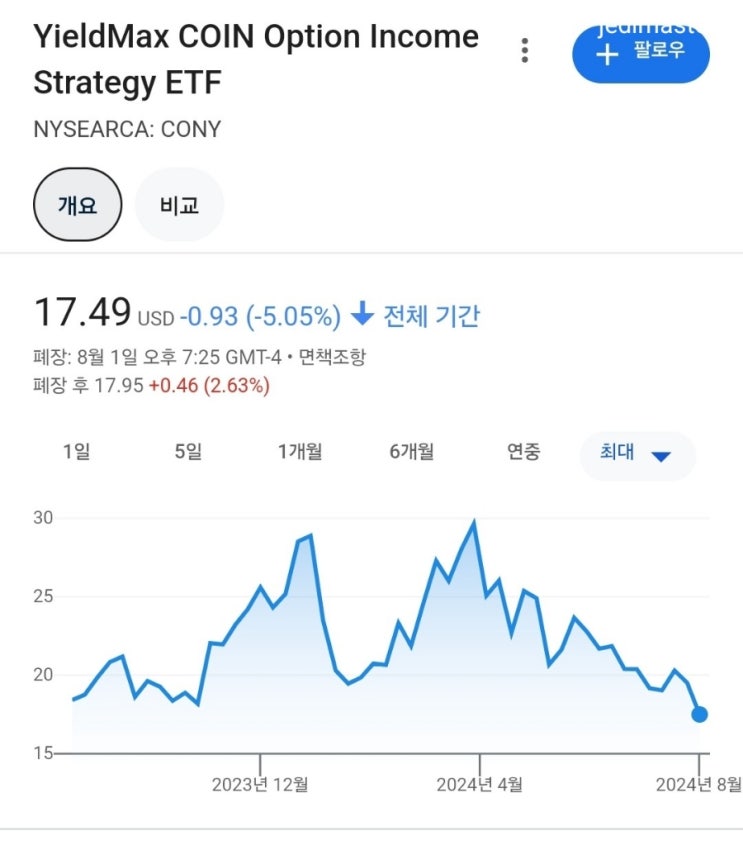Screen dimensions: 743x859
Task: Open the 면책조항 disclaimer link
Action: pos(332,357)
